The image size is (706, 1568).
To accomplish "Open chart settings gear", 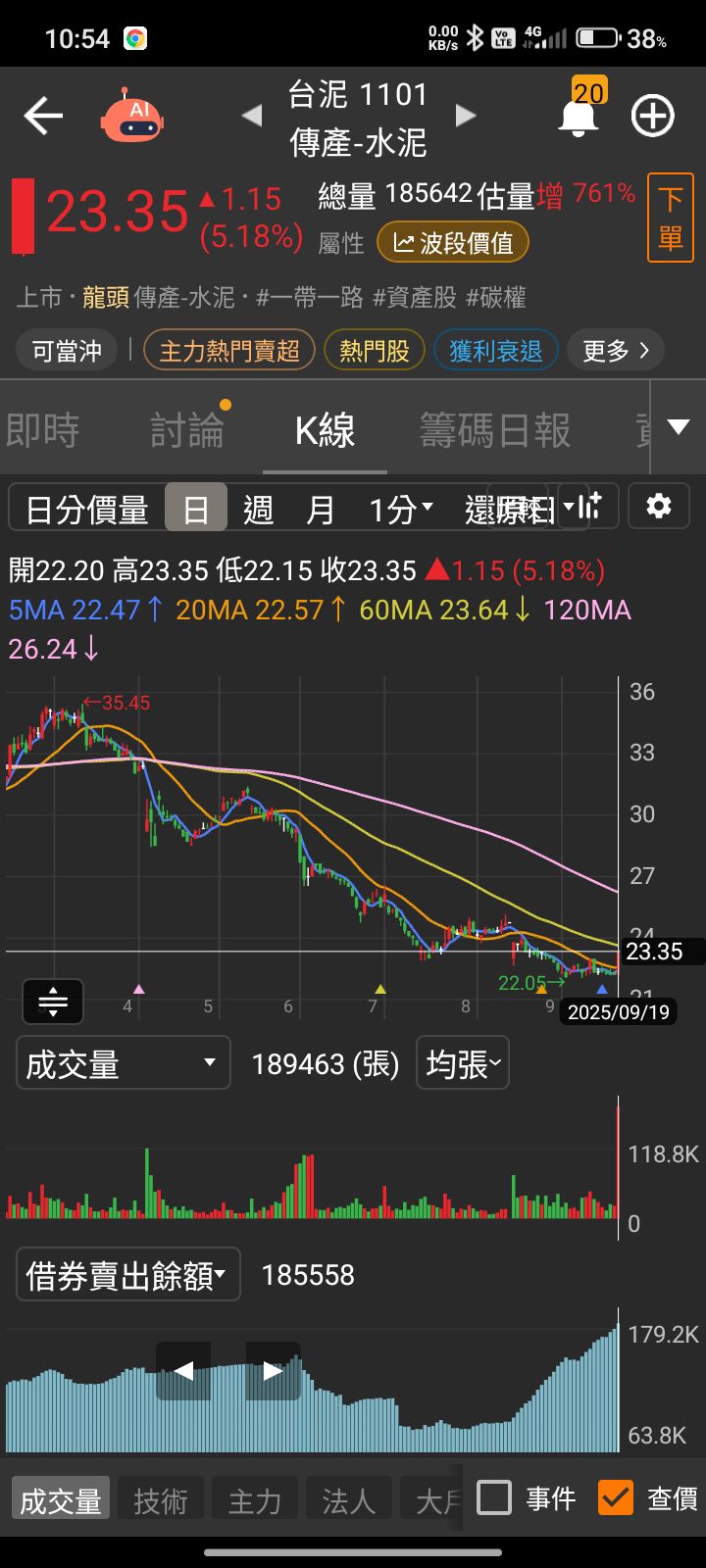I will click(659, 507).
